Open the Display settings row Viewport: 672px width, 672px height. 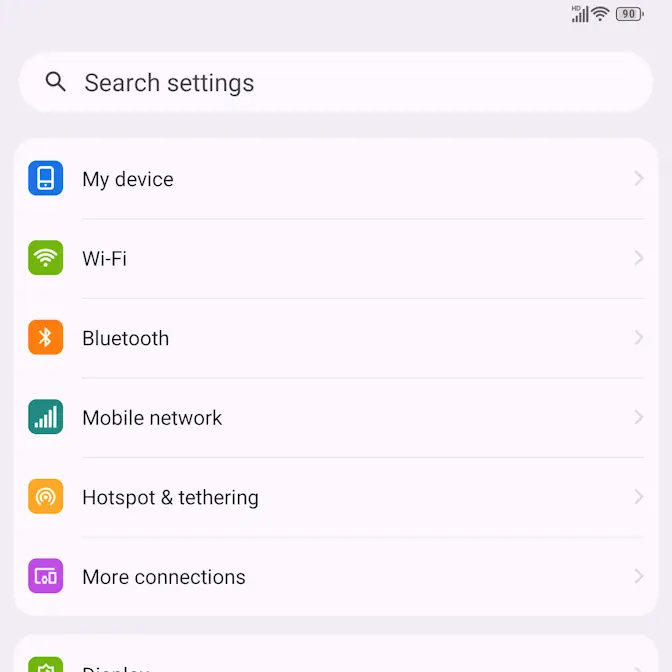click(x=336, y=662)
